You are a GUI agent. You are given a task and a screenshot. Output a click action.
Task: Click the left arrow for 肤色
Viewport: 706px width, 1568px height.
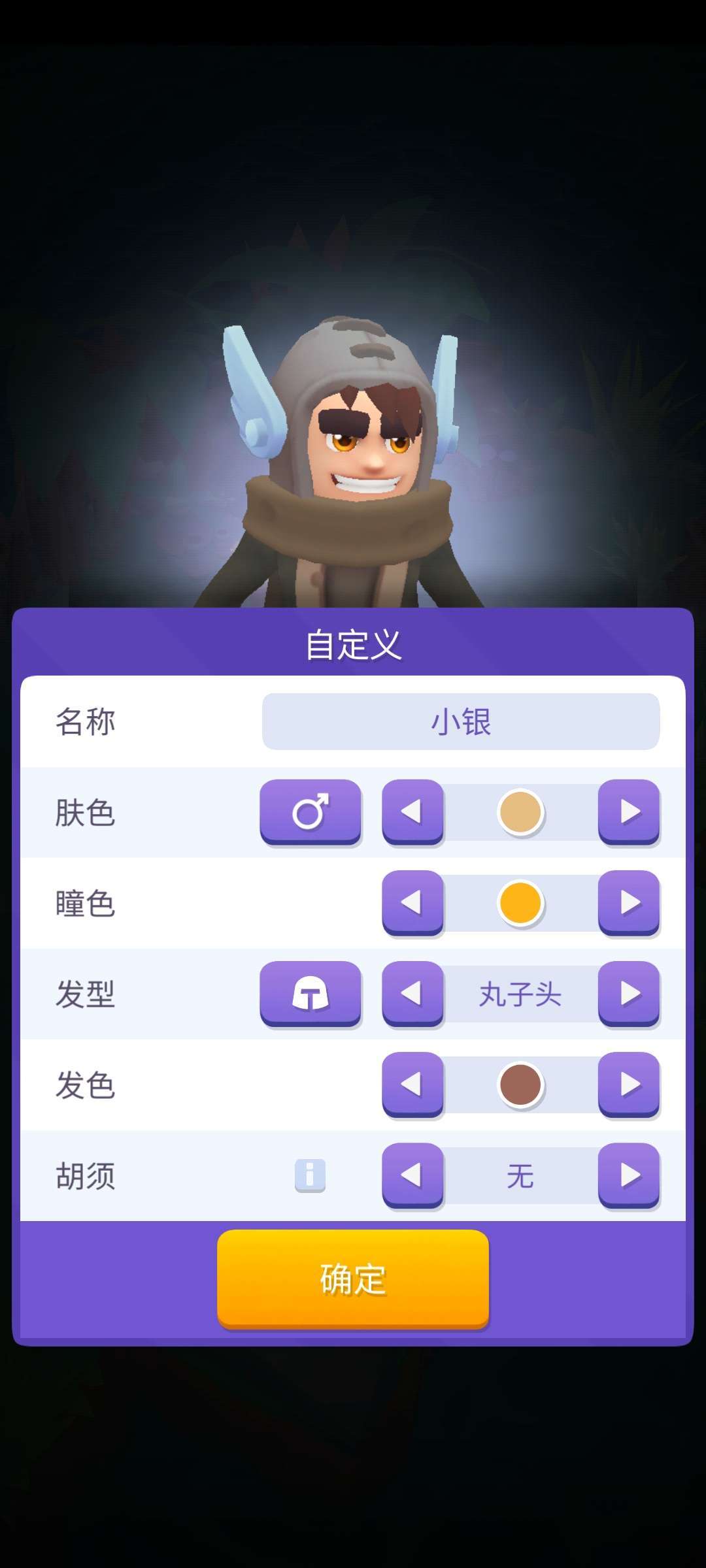[x=412, y=812]
